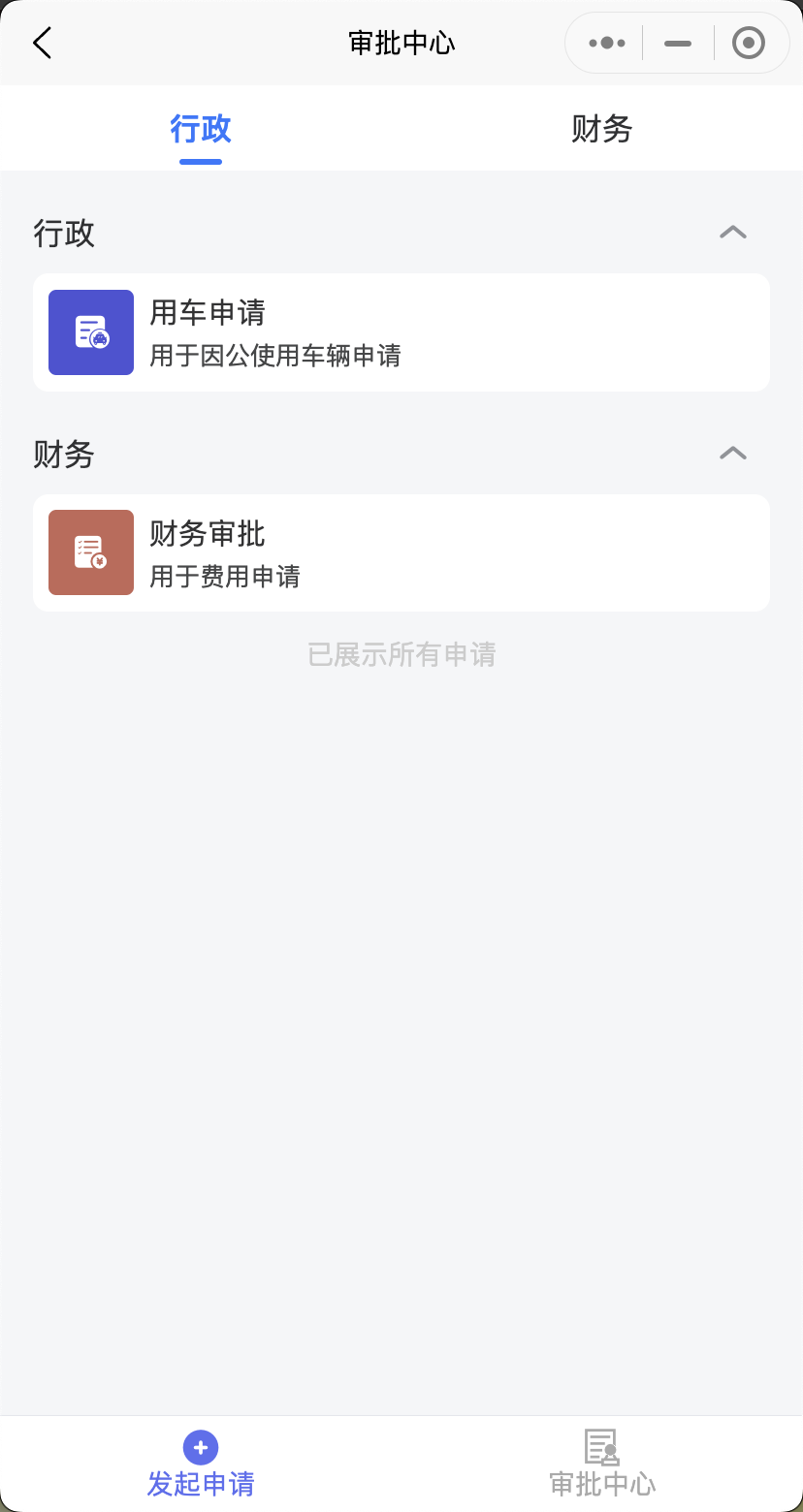The image size is (803, 1512).
Task: Open the 用车申请 application card
Action: 401,332
